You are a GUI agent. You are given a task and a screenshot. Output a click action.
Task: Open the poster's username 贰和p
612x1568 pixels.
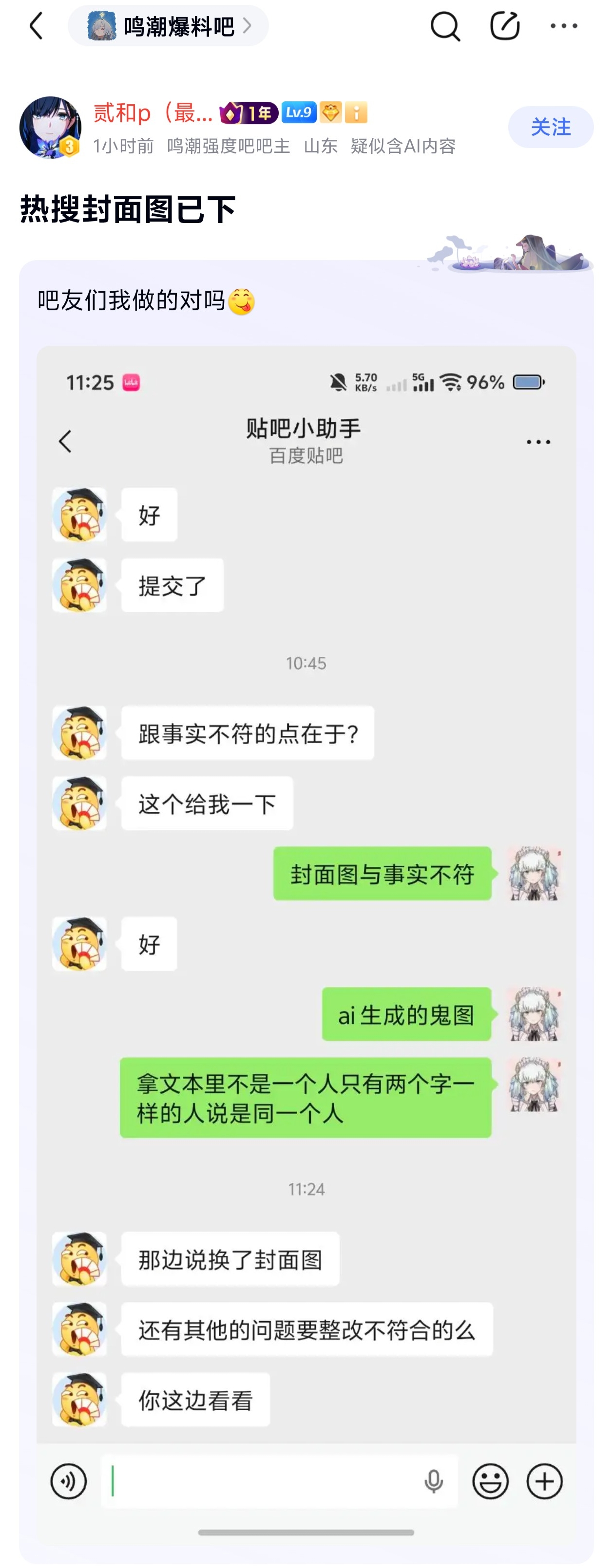pyautogui.click(x=152, y=113)
